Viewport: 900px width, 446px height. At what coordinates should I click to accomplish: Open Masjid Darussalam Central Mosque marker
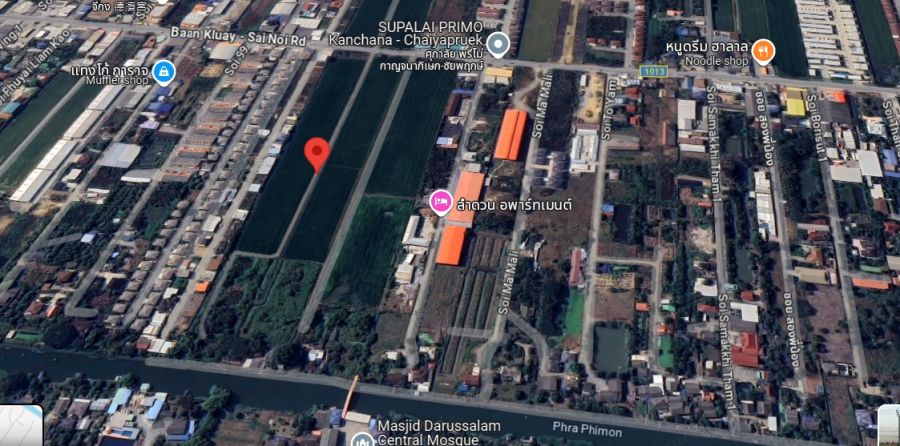click(x=361, y=438)
